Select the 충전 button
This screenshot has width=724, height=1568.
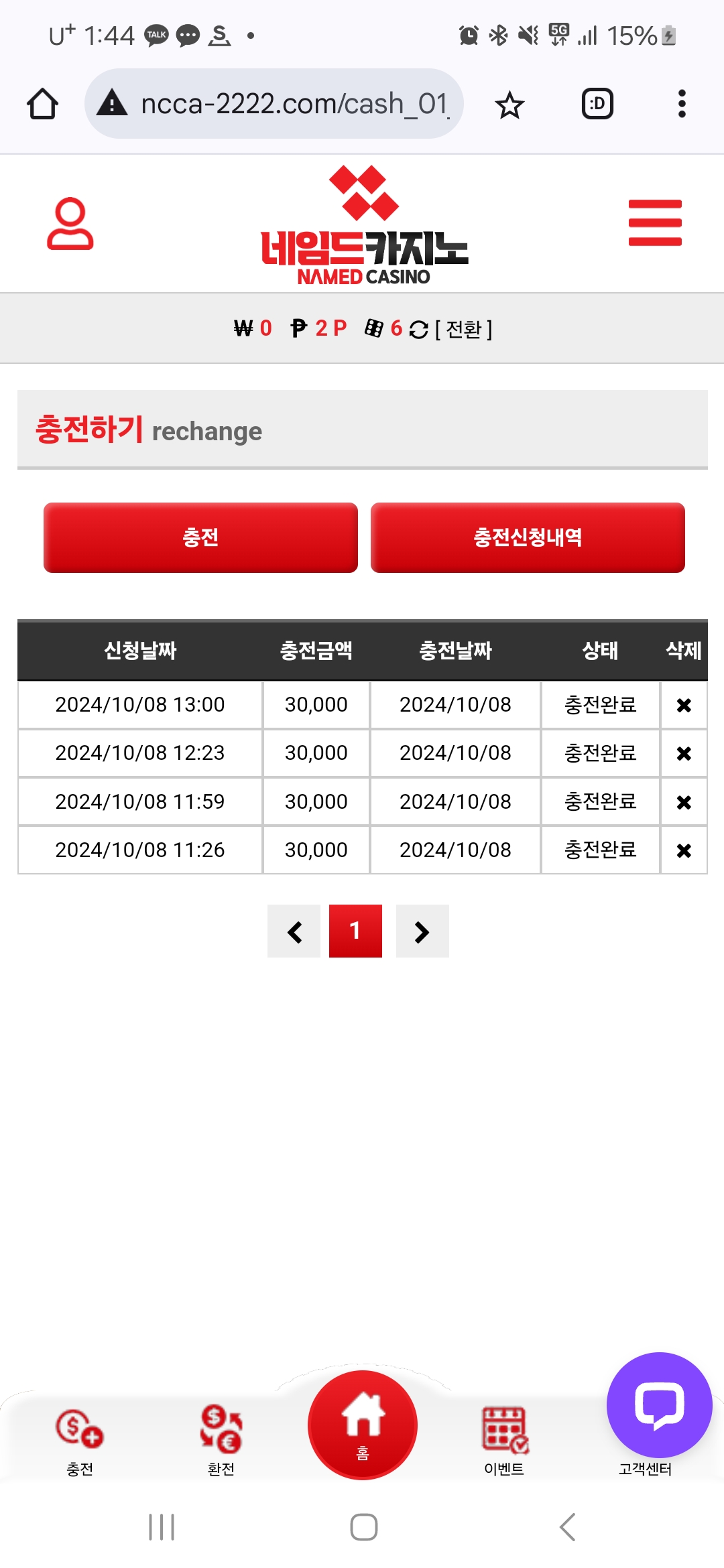coord(200,537)
